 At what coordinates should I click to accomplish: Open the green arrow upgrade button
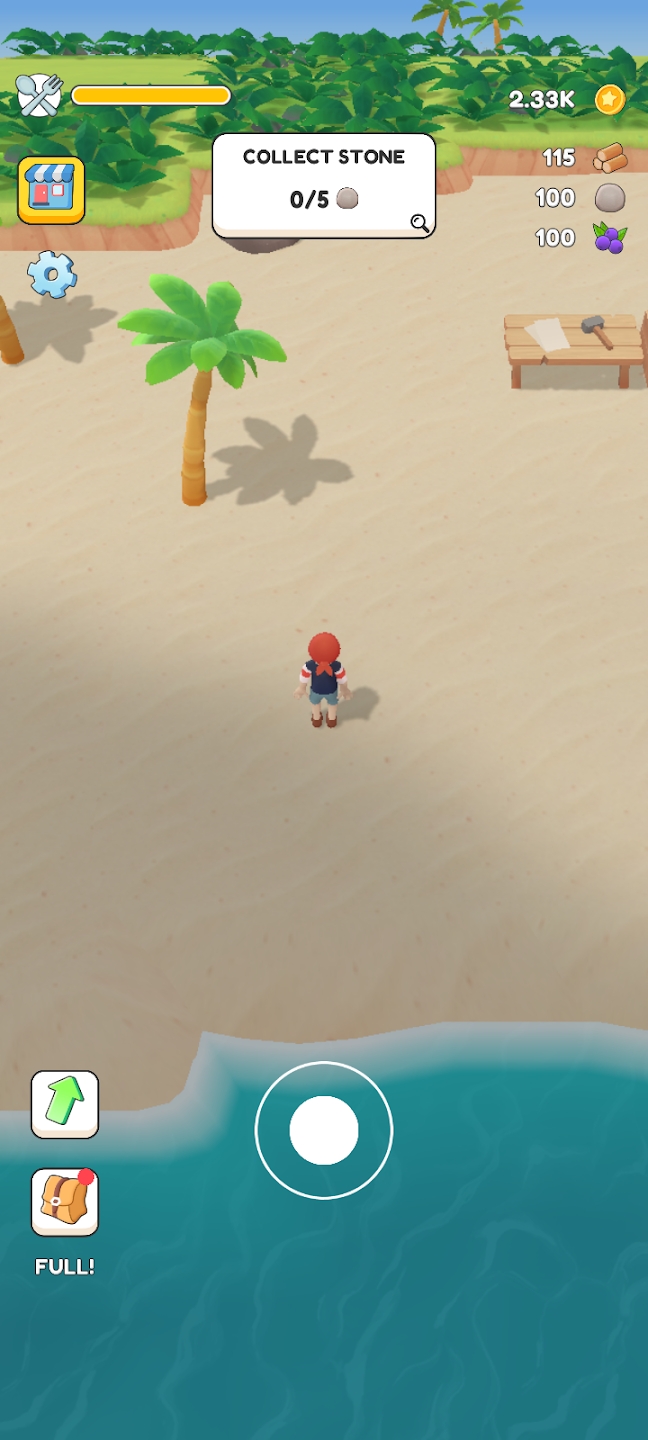tap(65, 1104)
